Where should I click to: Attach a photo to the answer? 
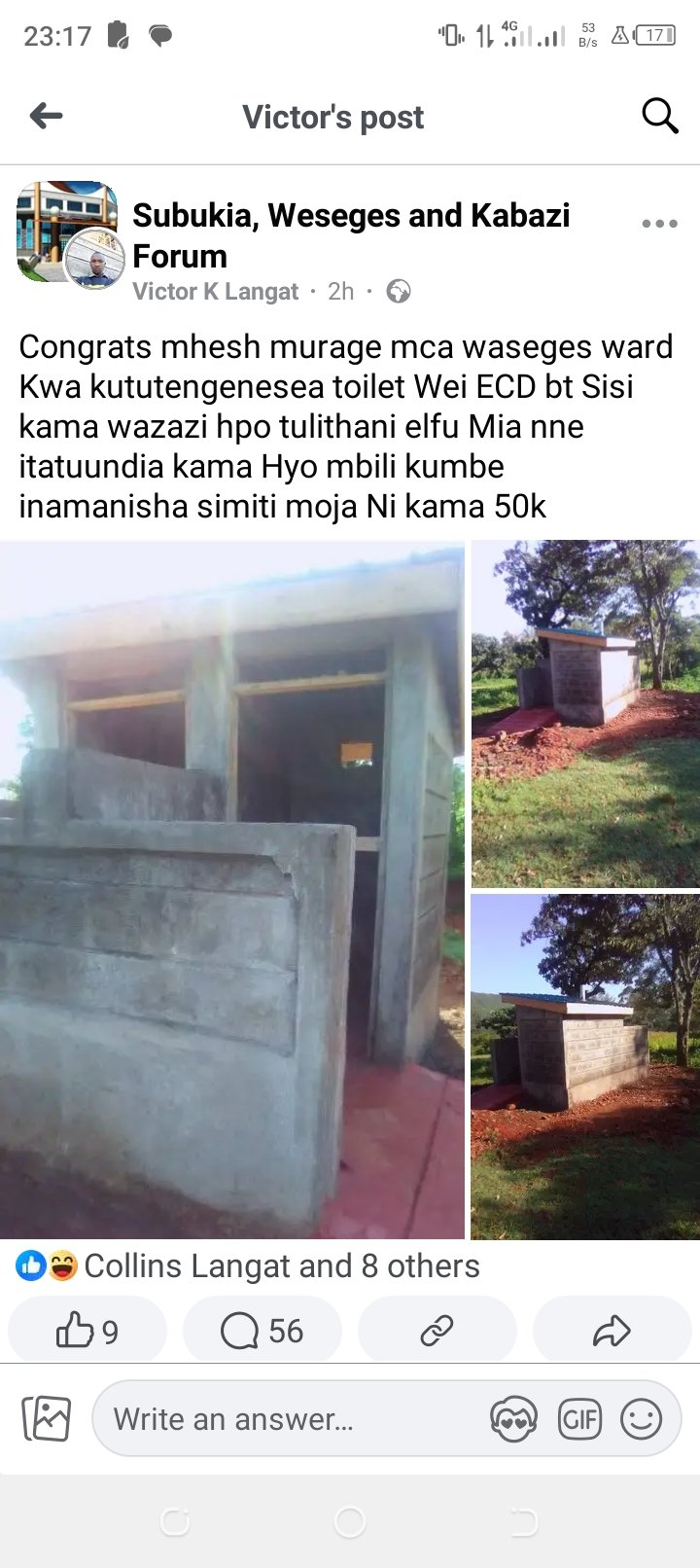pos(47,1419)
